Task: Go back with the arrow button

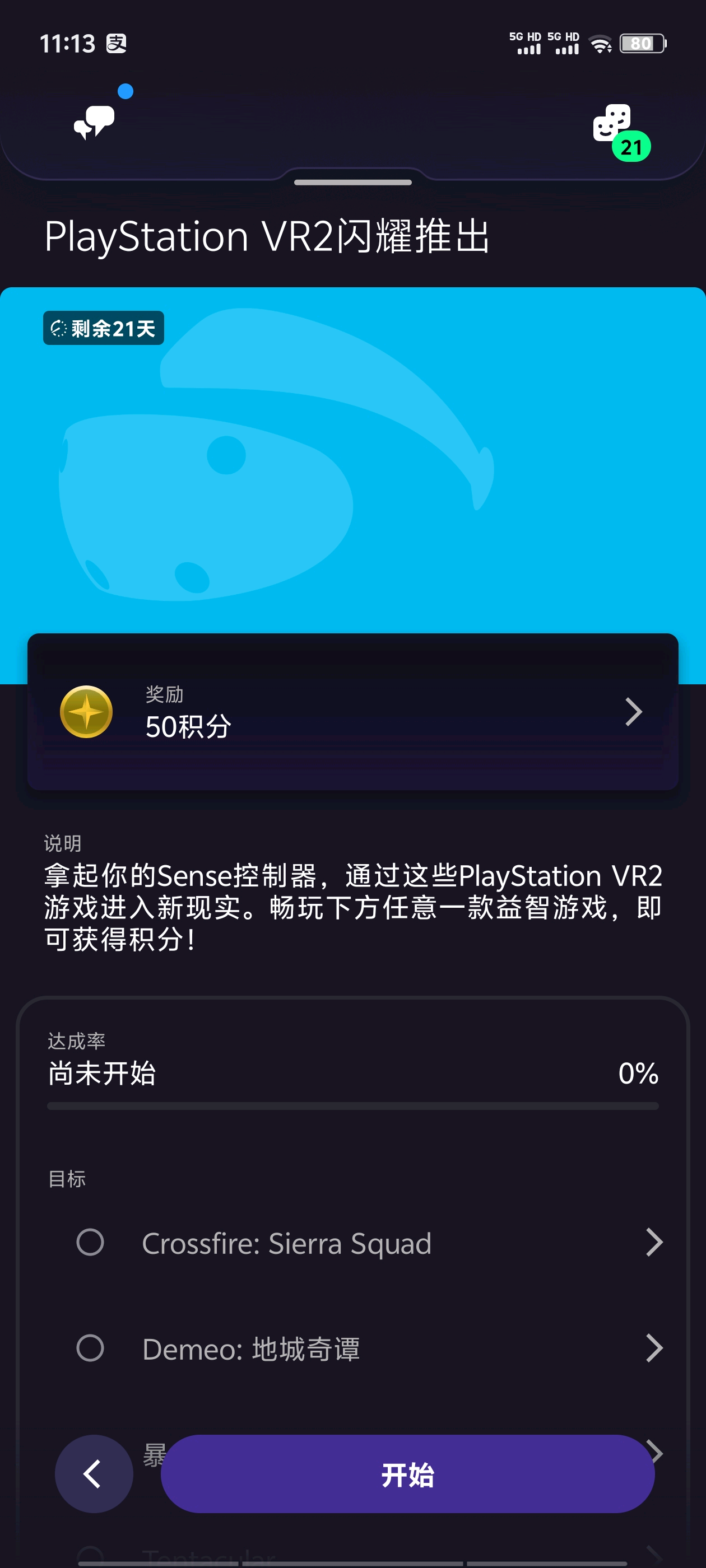Action: pos(93,1474)
